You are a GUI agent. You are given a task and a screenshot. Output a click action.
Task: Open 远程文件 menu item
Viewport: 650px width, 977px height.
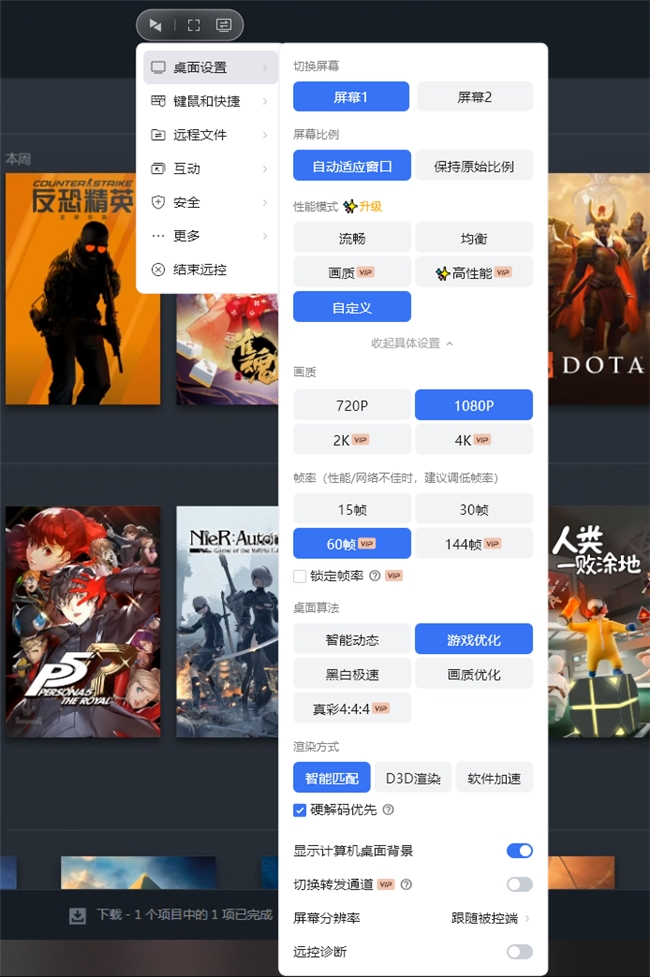207,135
